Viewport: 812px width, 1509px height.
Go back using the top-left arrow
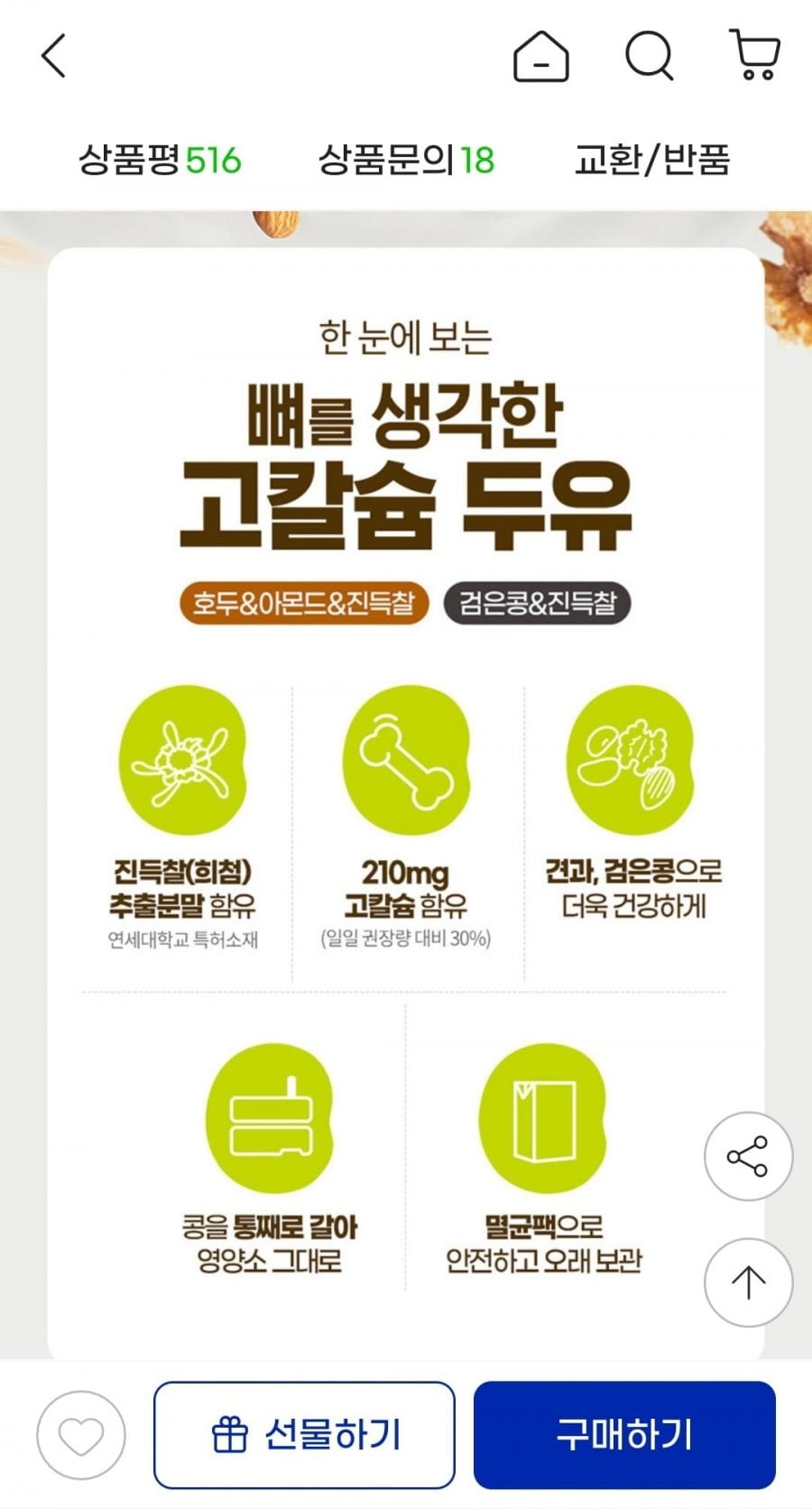(54, 56)
